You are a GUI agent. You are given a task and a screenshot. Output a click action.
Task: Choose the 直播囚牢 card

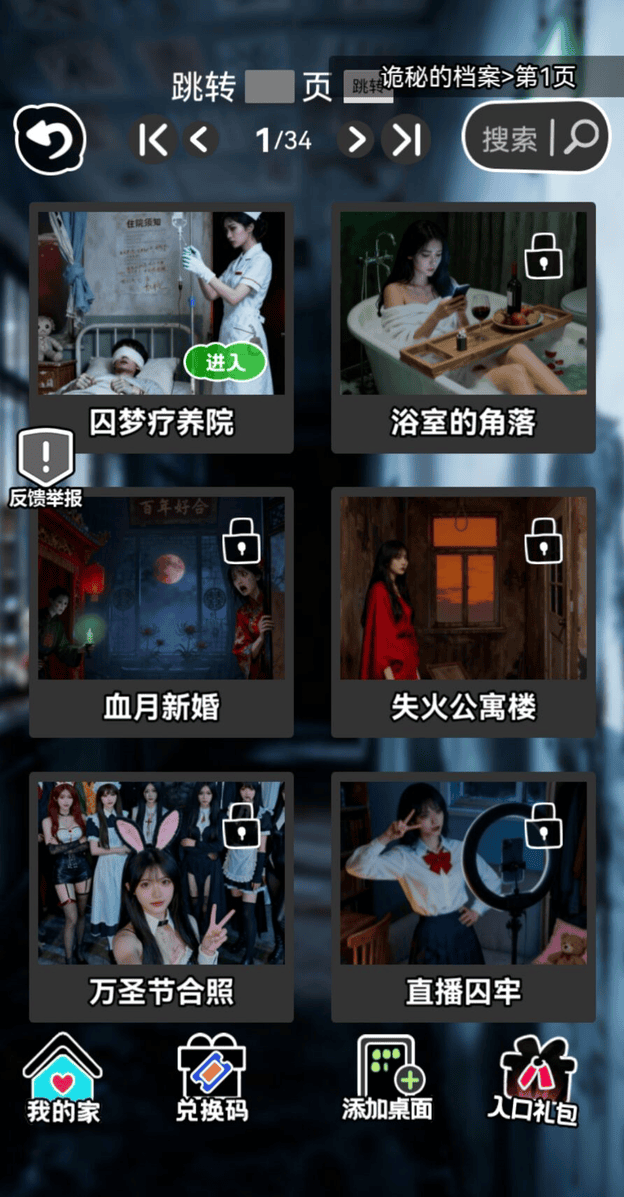pos(463,896)
